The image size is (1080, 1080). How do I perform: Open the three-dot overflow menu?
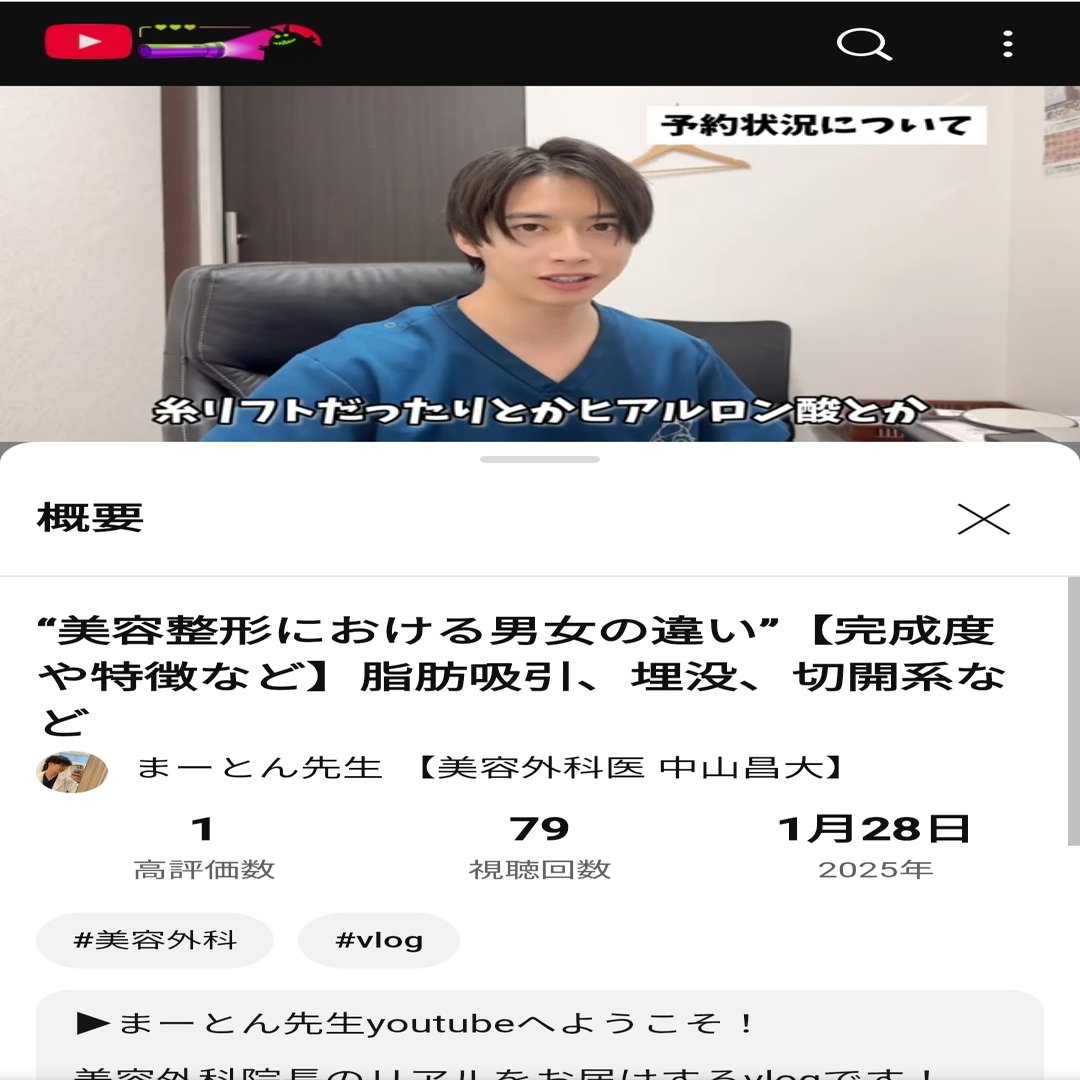[x=1007, y=44]
